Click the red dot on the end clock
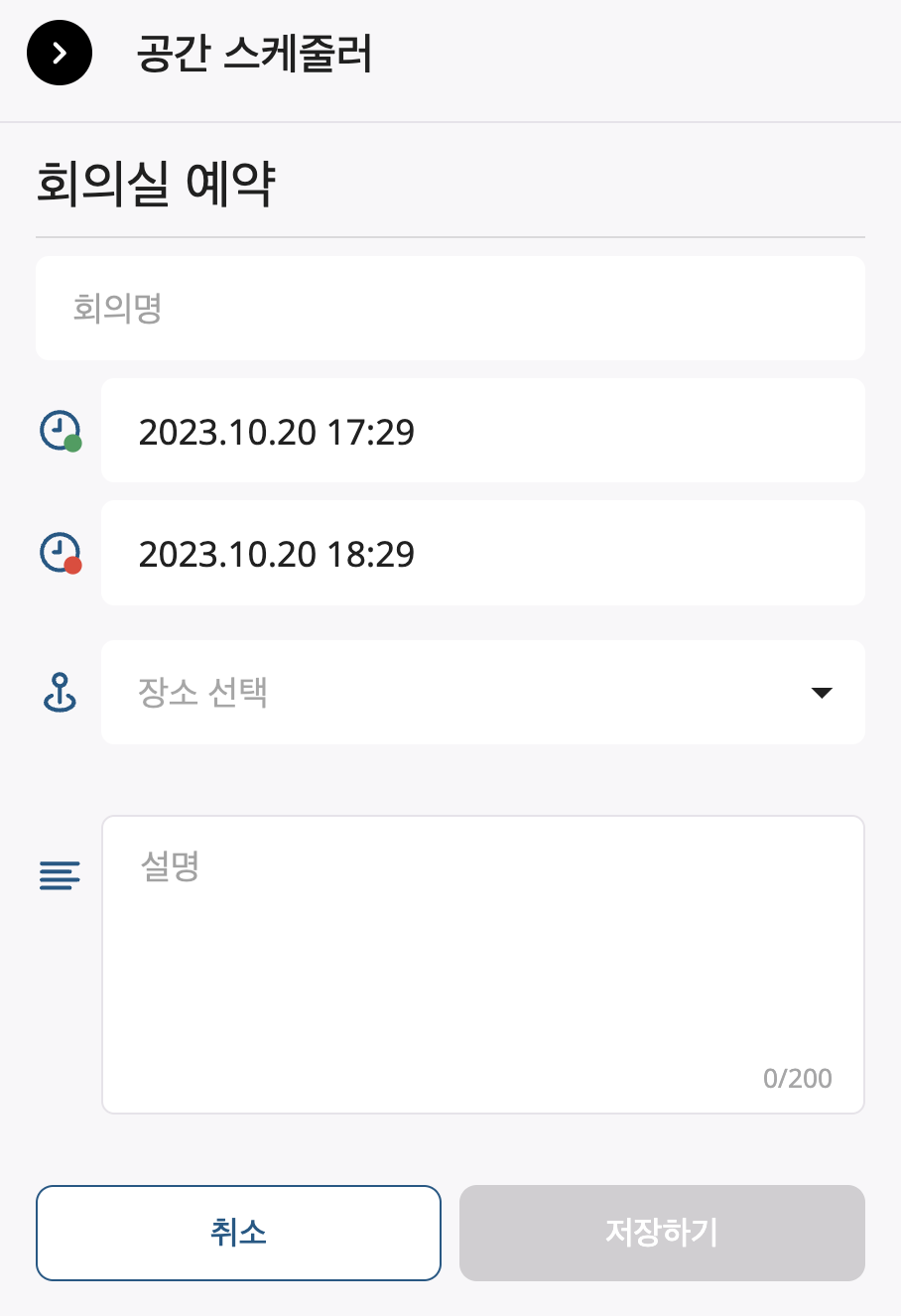The width and height of the screenshot is (901, 1316). click(x=71, y=568)
